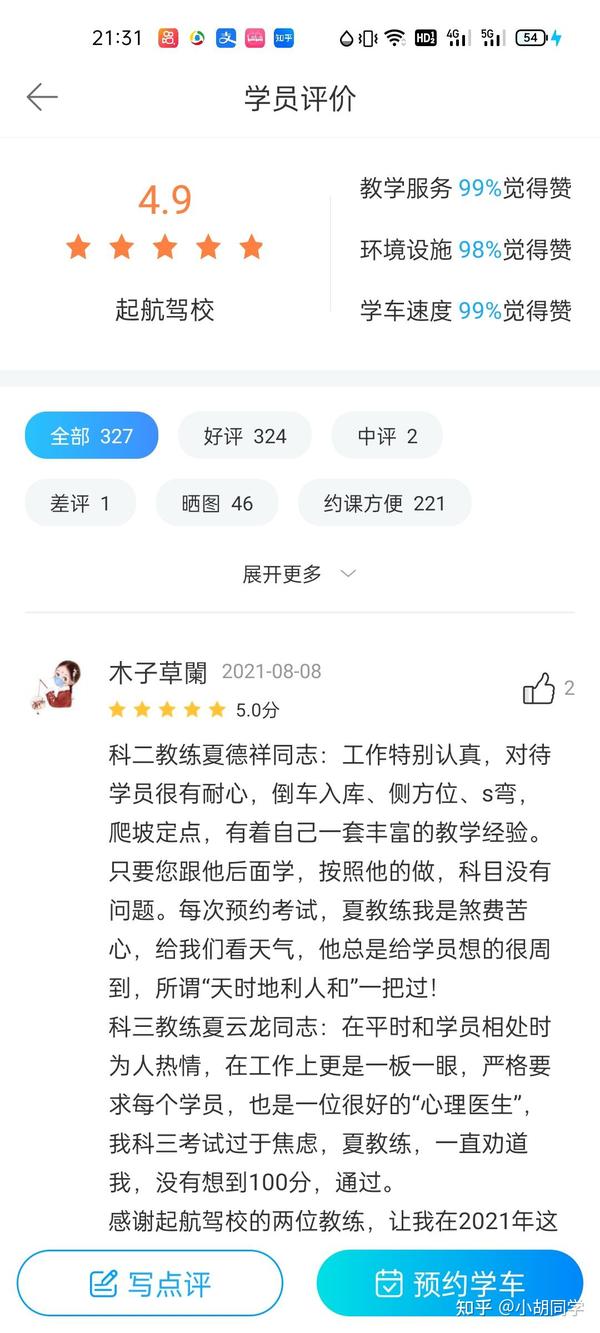Go back using the arrow
The height and width of the screenshot is (1333, 600).
point(42,97)
